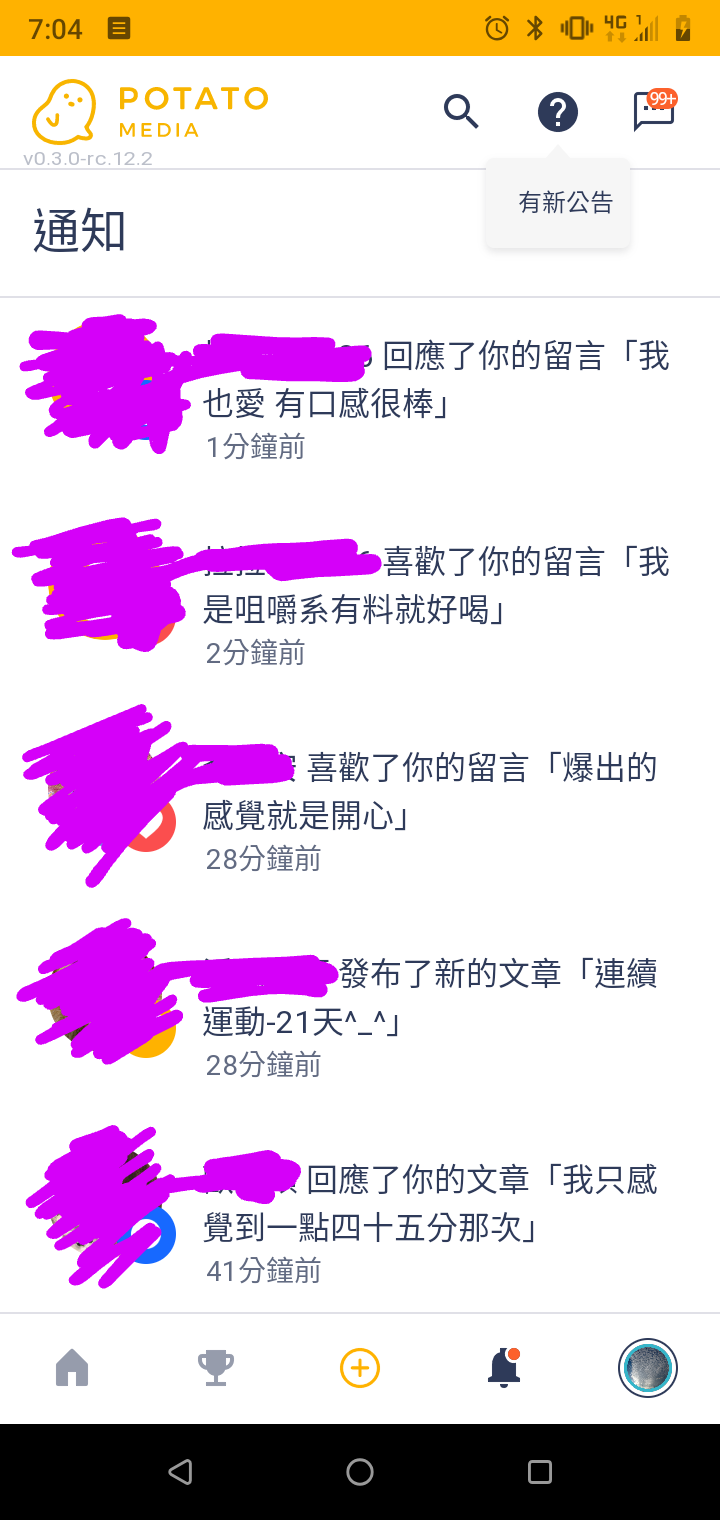The width and height of the screenshot is (720, 1520).
Task: Open the search icon
Action: (461, 111)
